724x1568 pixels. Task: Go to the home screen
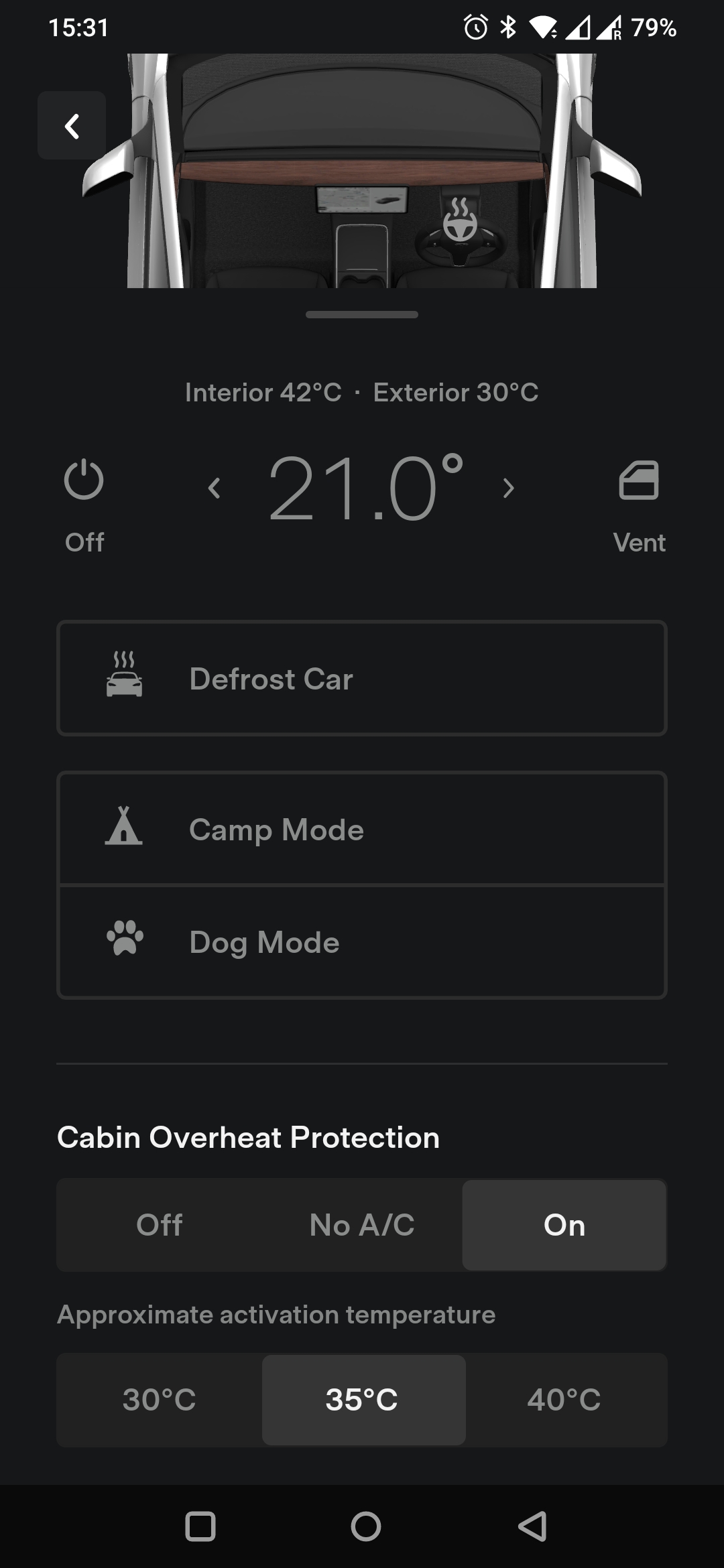(x=365, y=1527)
